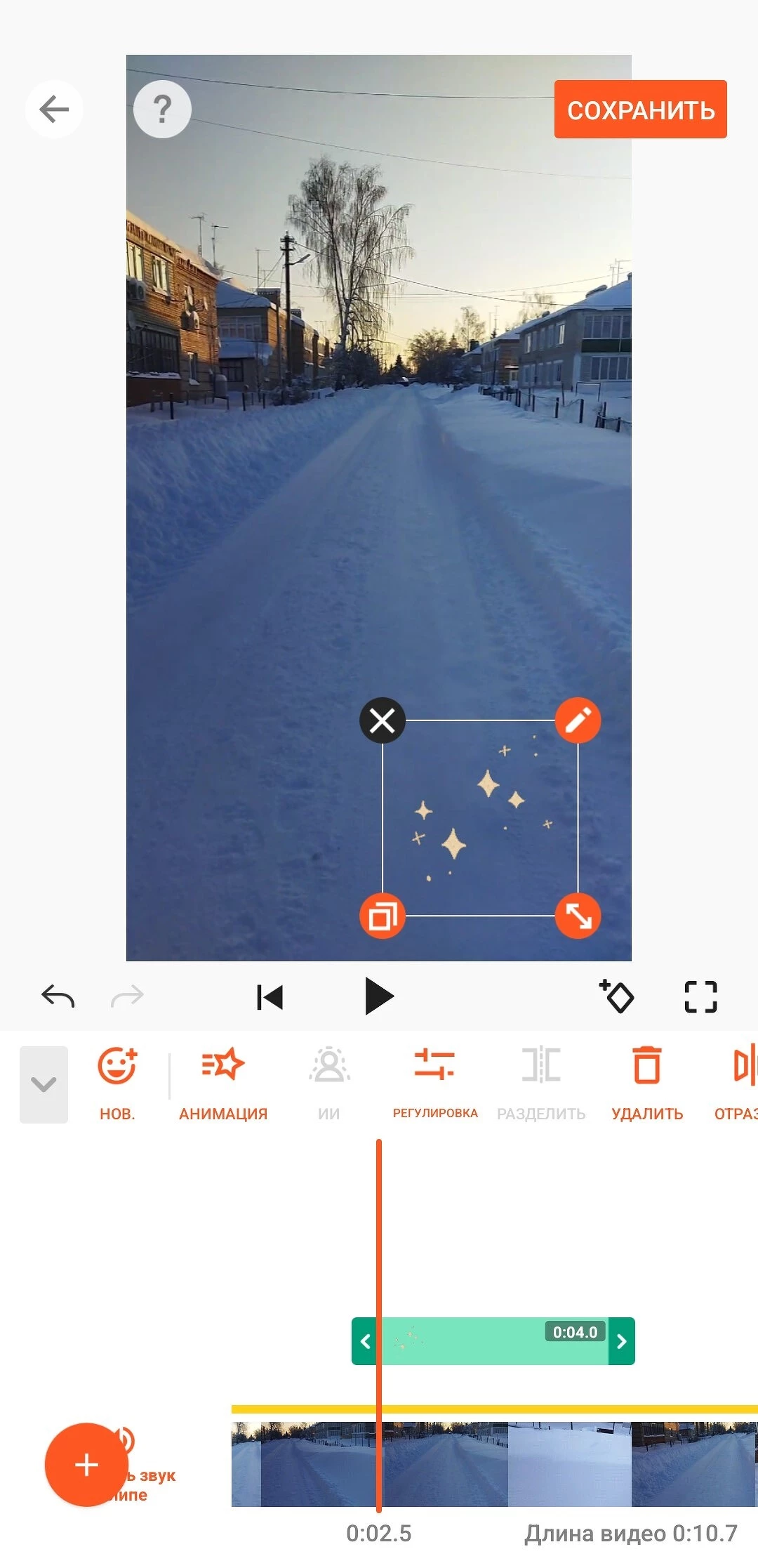Remove the sparkle sticker with the X handle
The height and width of the screenshot is (1568, 758).
[383, 720]
